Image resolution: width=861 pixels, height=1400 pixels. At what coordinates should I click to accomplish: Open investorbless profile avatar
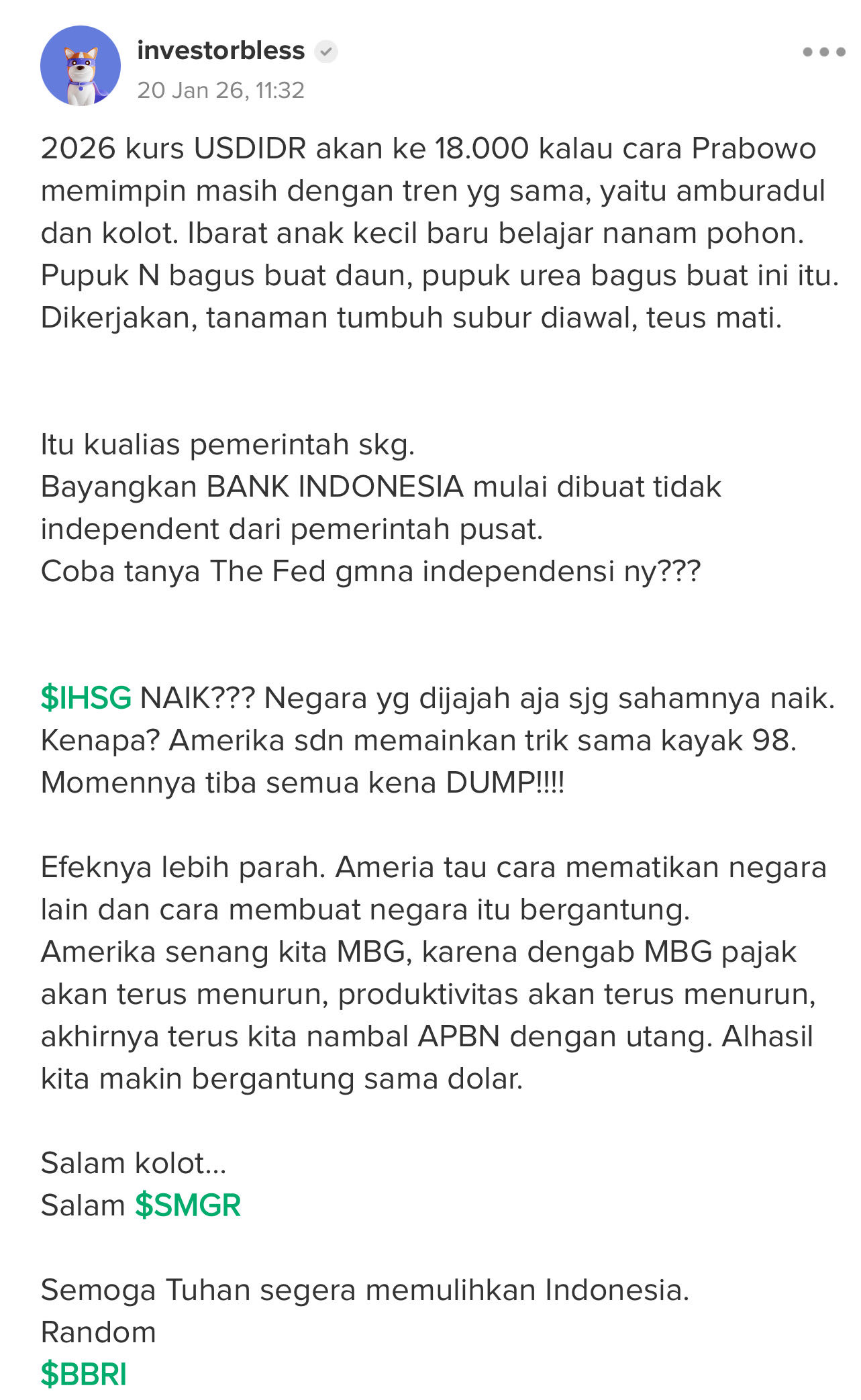[x=81, y=66]
